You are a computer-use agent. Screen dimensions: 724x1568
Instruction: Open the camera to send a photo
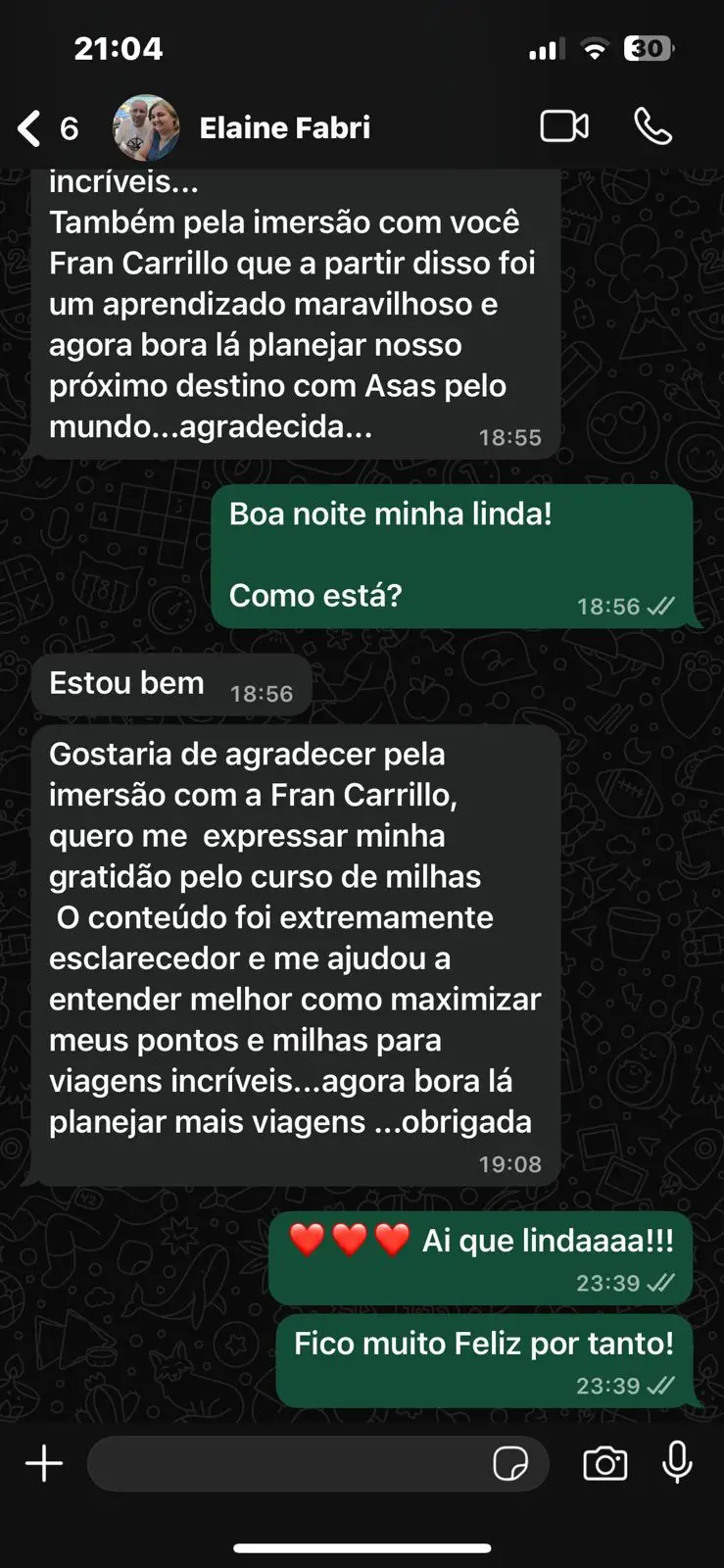605,1464
